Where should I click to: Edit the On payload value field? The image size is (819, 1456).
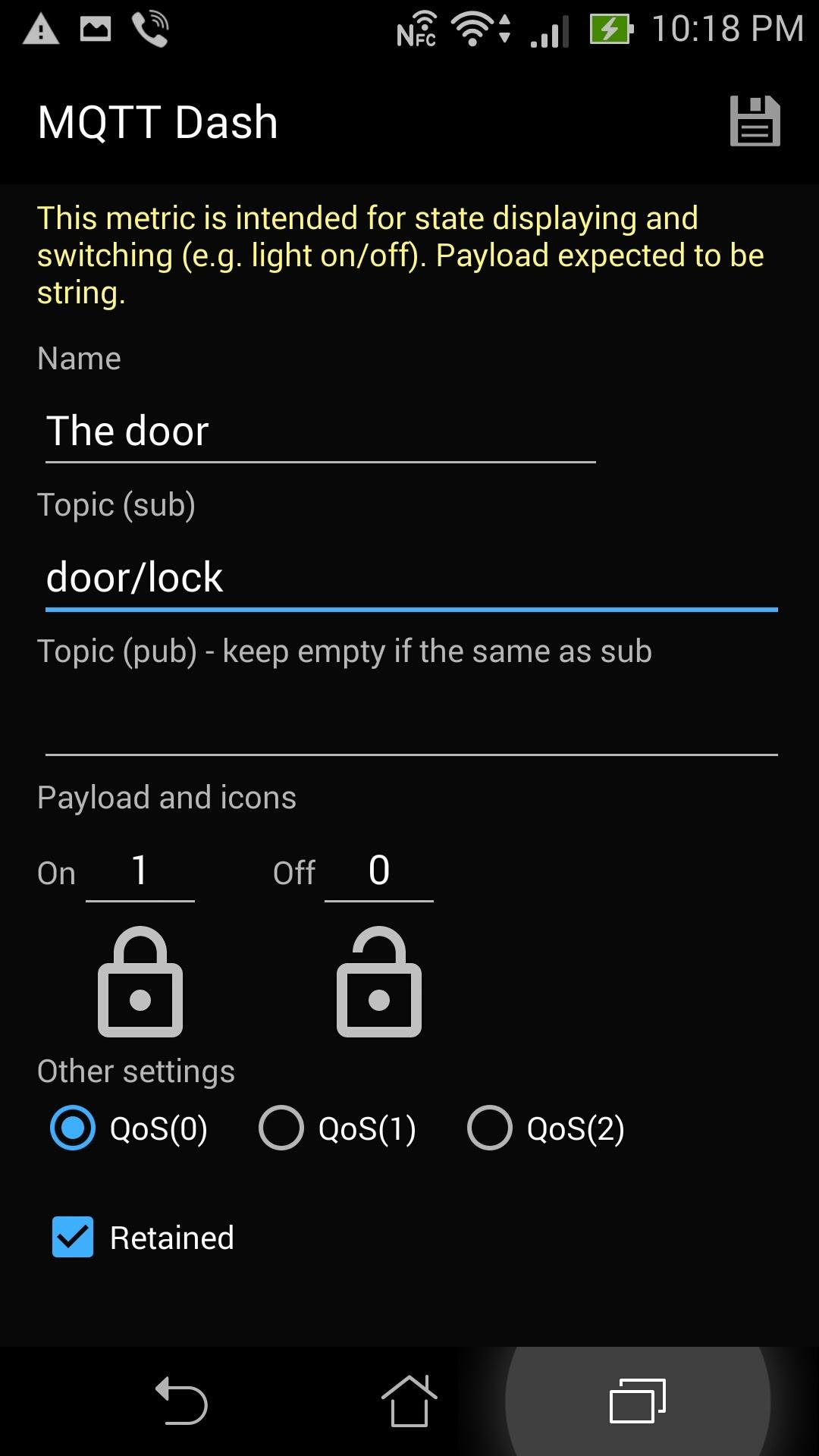[x=140, y=871]
